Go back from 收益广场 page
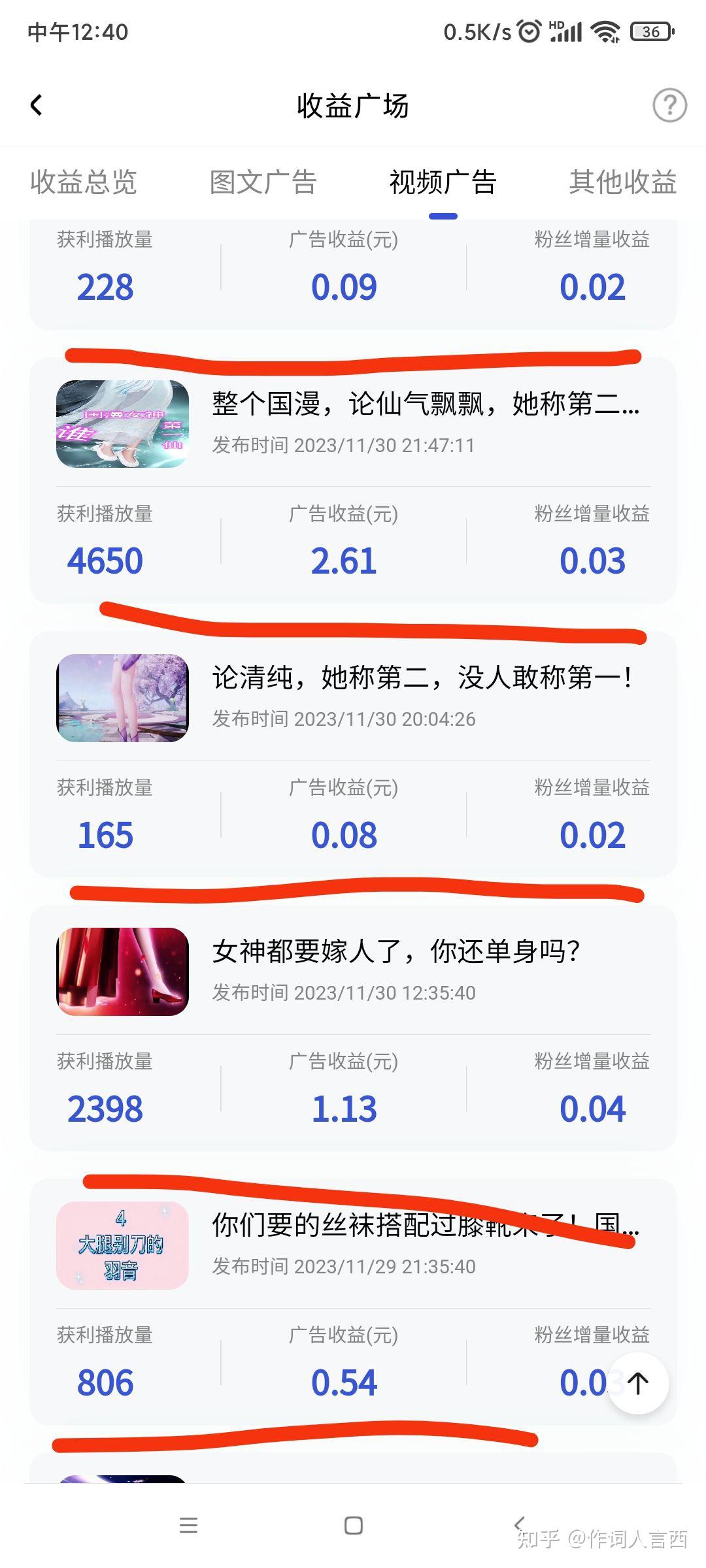Viewport: 706px width, 1568px height. coord(37,105)
